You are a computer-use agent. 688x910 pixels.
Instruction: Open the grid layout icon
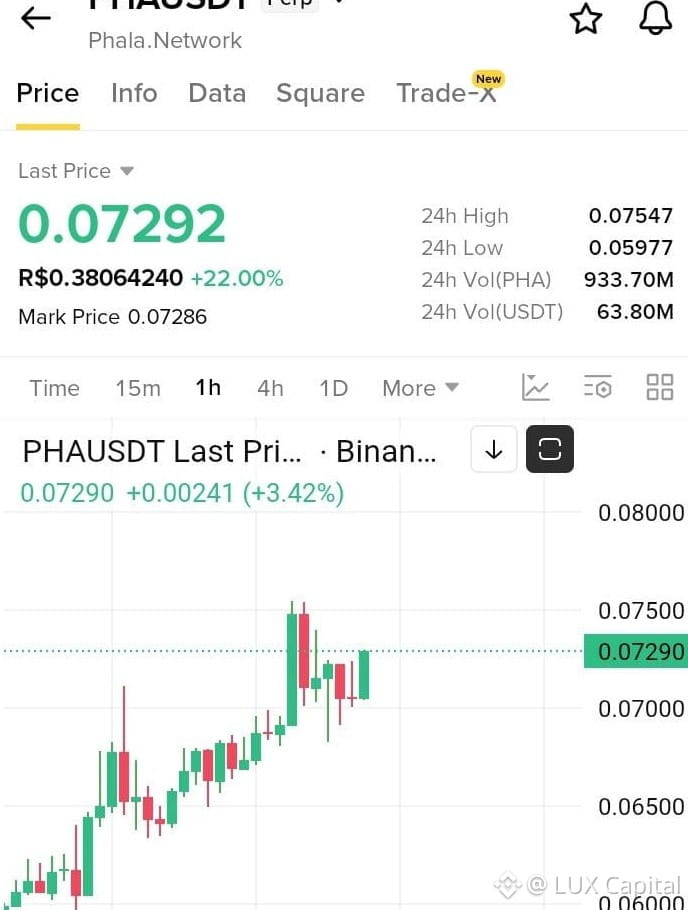click(660, 387)
